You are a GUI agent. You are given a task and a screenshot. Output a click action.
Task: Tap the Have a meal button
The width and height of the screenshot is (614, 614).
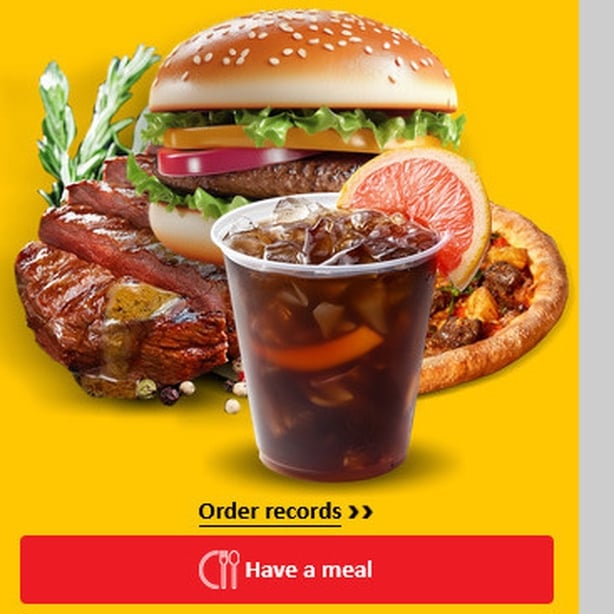(286, 569)
